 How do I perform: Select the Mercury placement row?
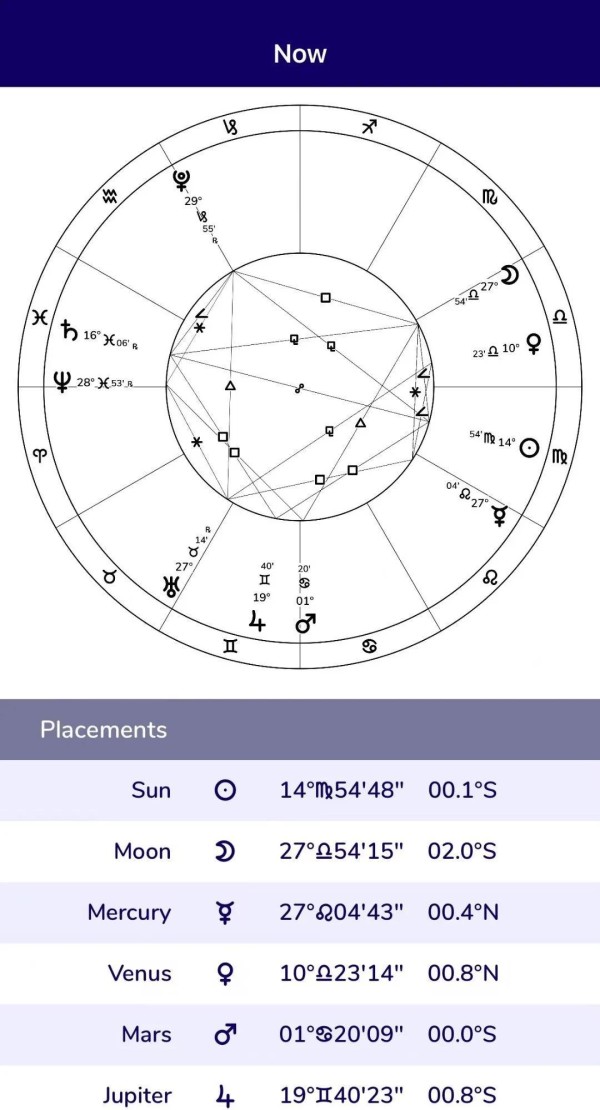300,912
